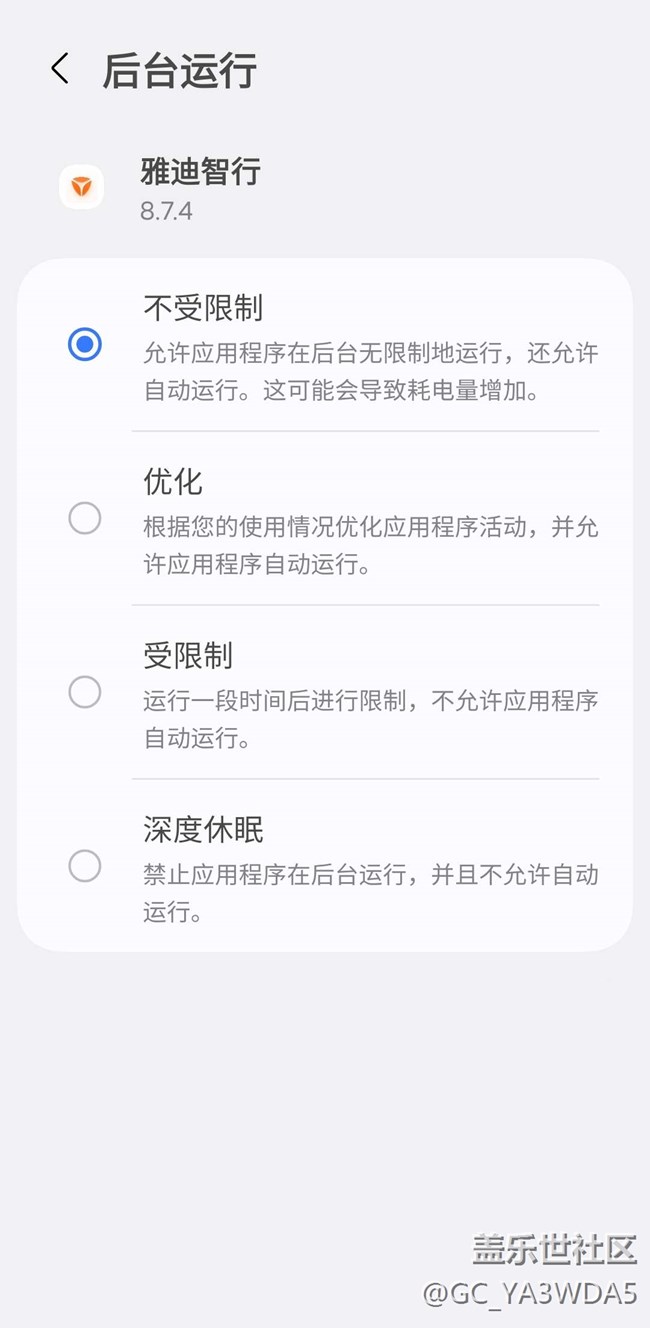Viewport: 650px width, 1328px height.
Task: Select the 不受限制 option
Action: pos(85,345)
